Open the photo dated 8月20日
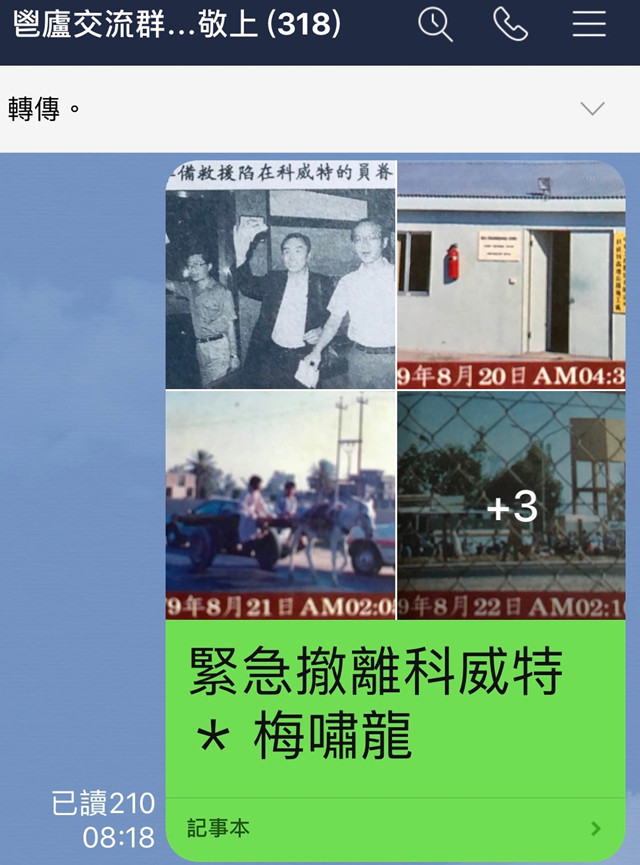 511,275
